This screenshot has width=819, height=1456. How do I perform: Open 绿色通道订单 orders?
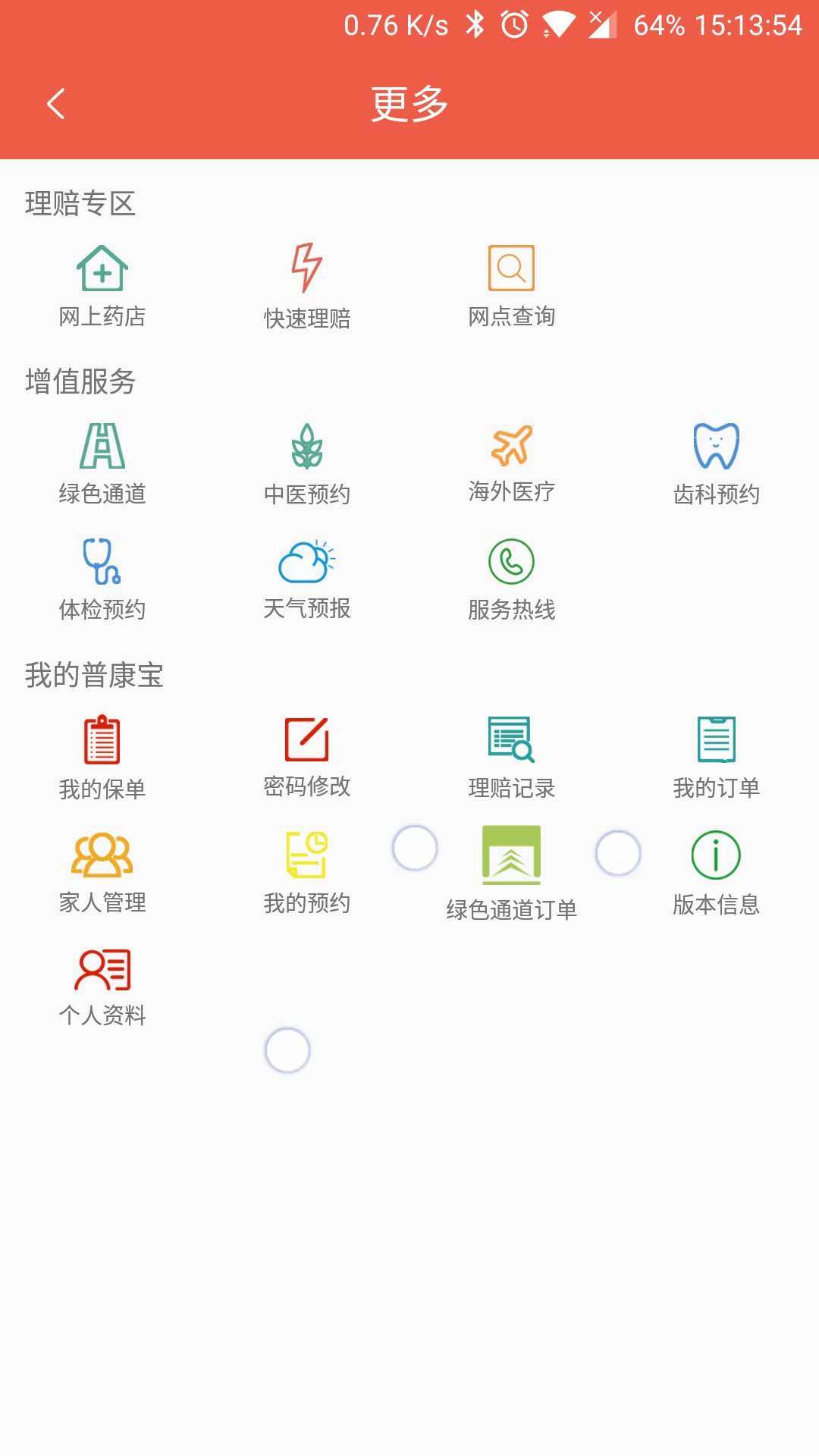tap(511, 872)
